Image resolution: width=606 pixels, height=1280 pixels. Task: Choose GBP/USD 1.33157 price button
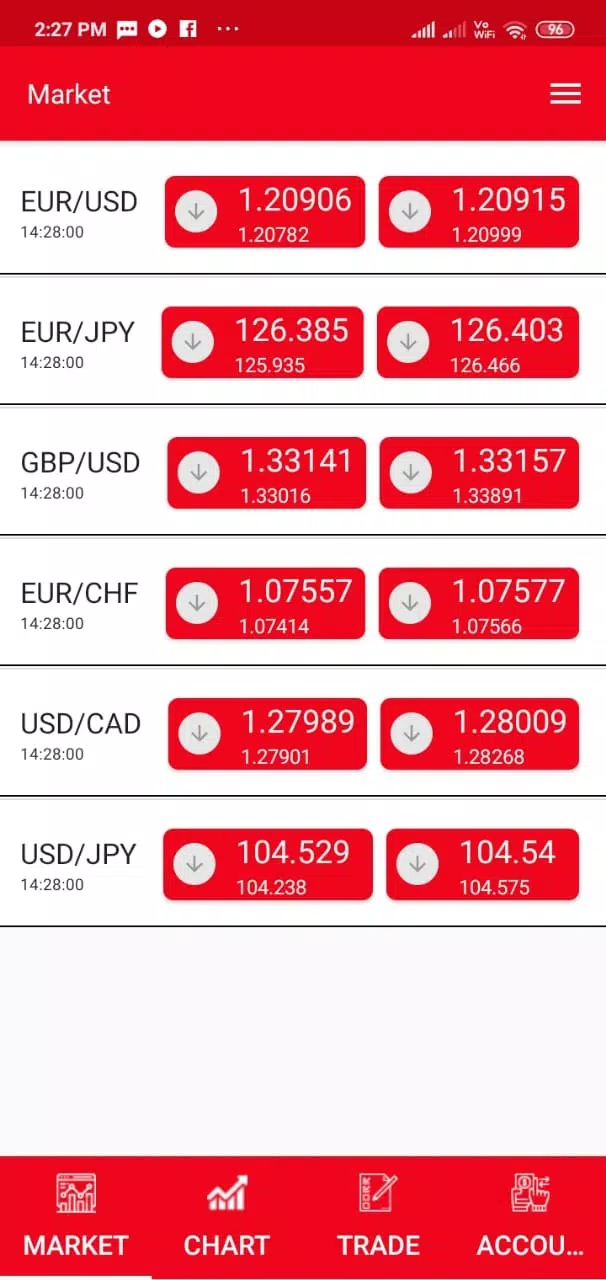coord(479,473)
